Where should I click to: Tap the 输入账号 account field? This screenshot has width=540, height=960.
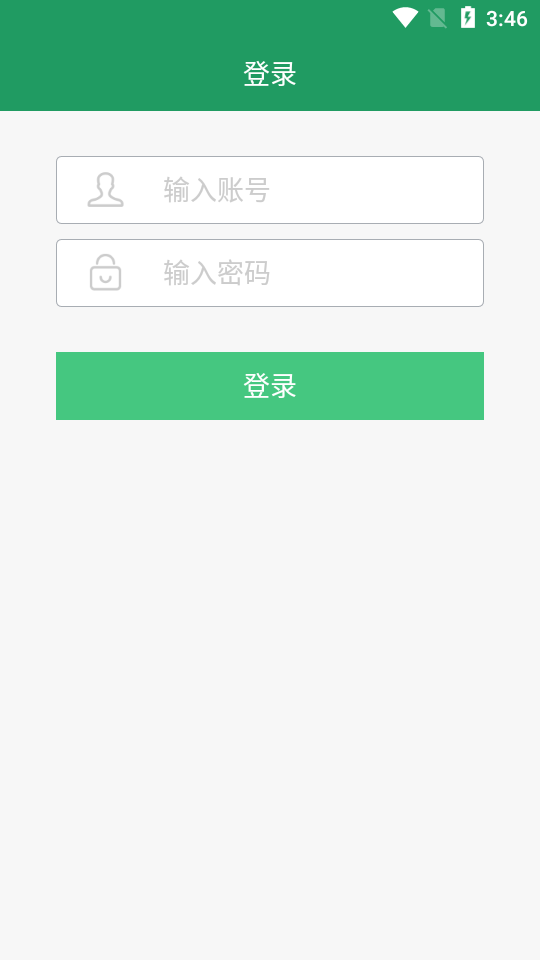tap(270, 190)
